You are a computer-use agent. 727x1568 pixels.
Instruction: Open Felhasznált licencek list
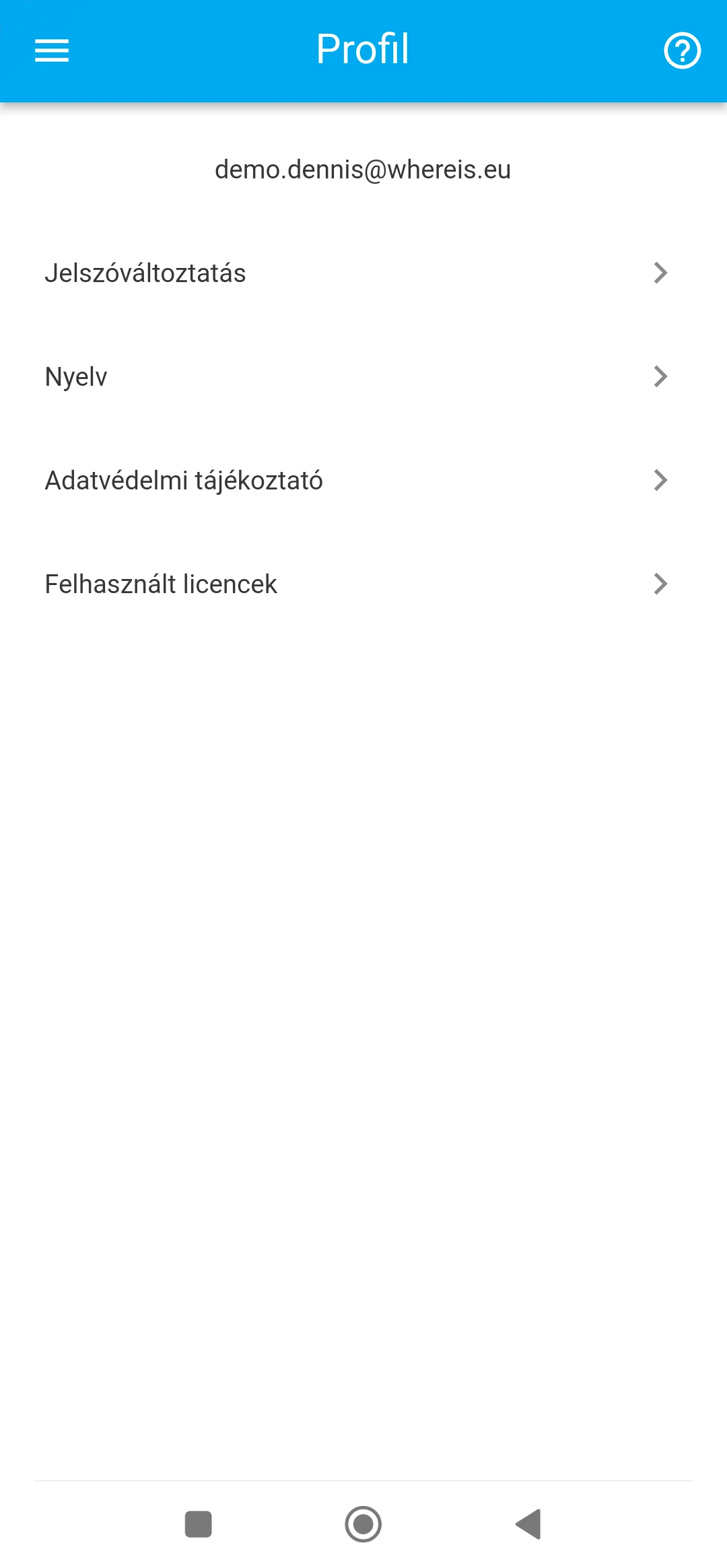pyautogui.click(x=357, y=584)
